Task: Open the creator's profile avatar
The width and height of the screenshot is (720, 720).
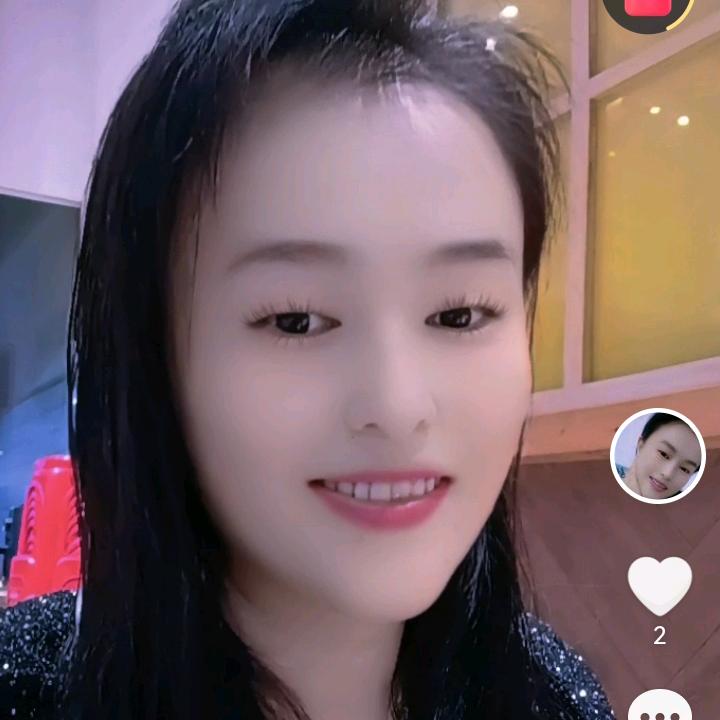Action: pyautogui.click(x=658, y=456)
